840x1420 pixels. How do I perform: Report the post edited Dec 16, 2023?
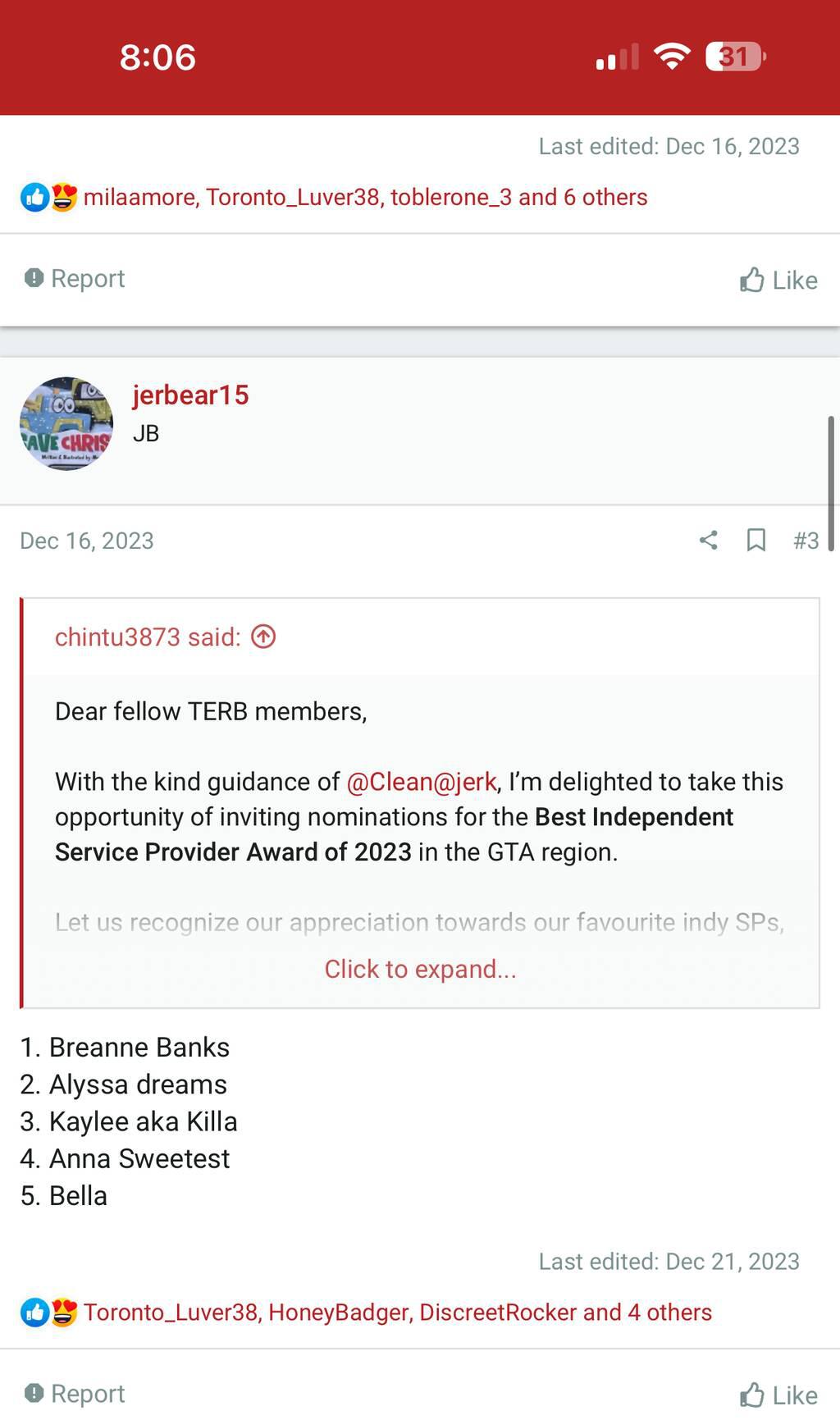[75, 279]
